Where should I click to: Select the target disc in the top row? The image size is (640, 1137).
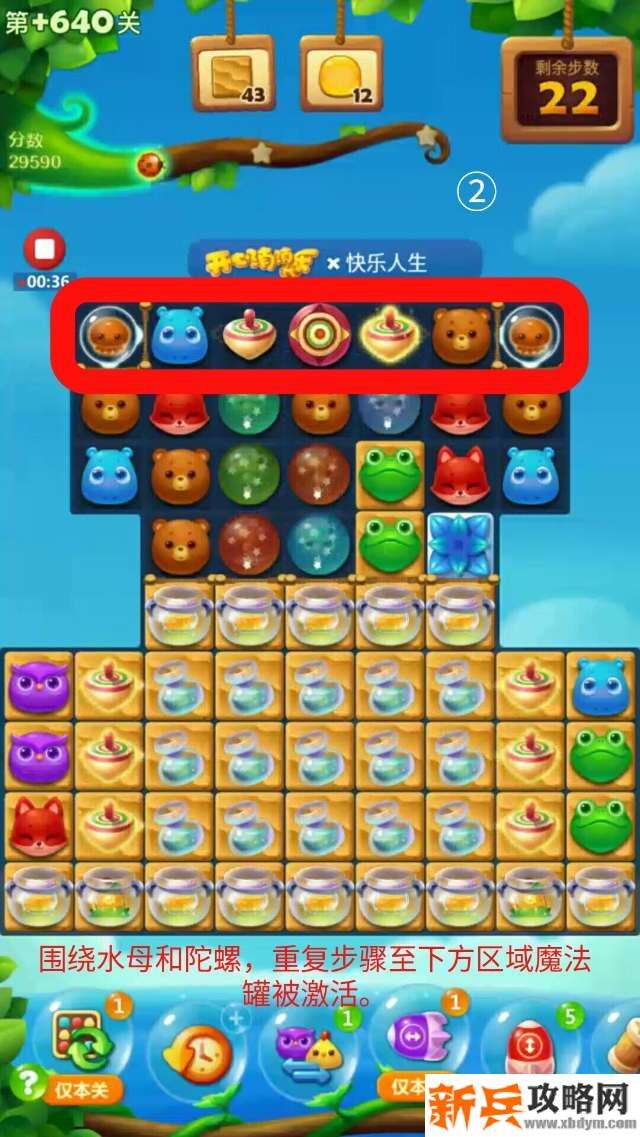click(319, 333)
